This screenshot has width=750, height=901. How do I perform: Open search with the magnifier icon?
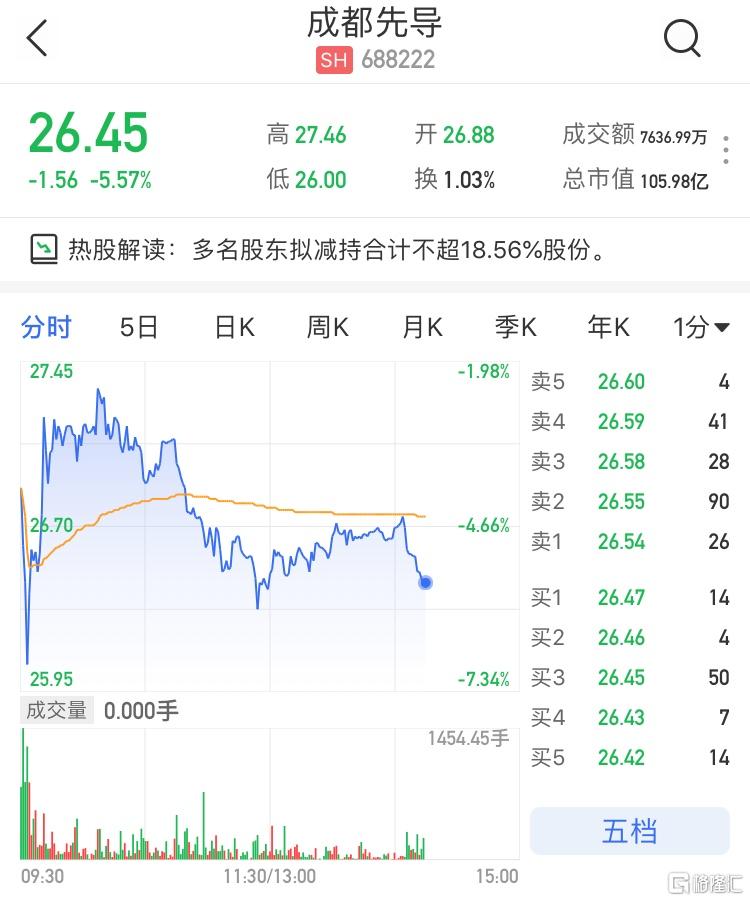[683, 38]
